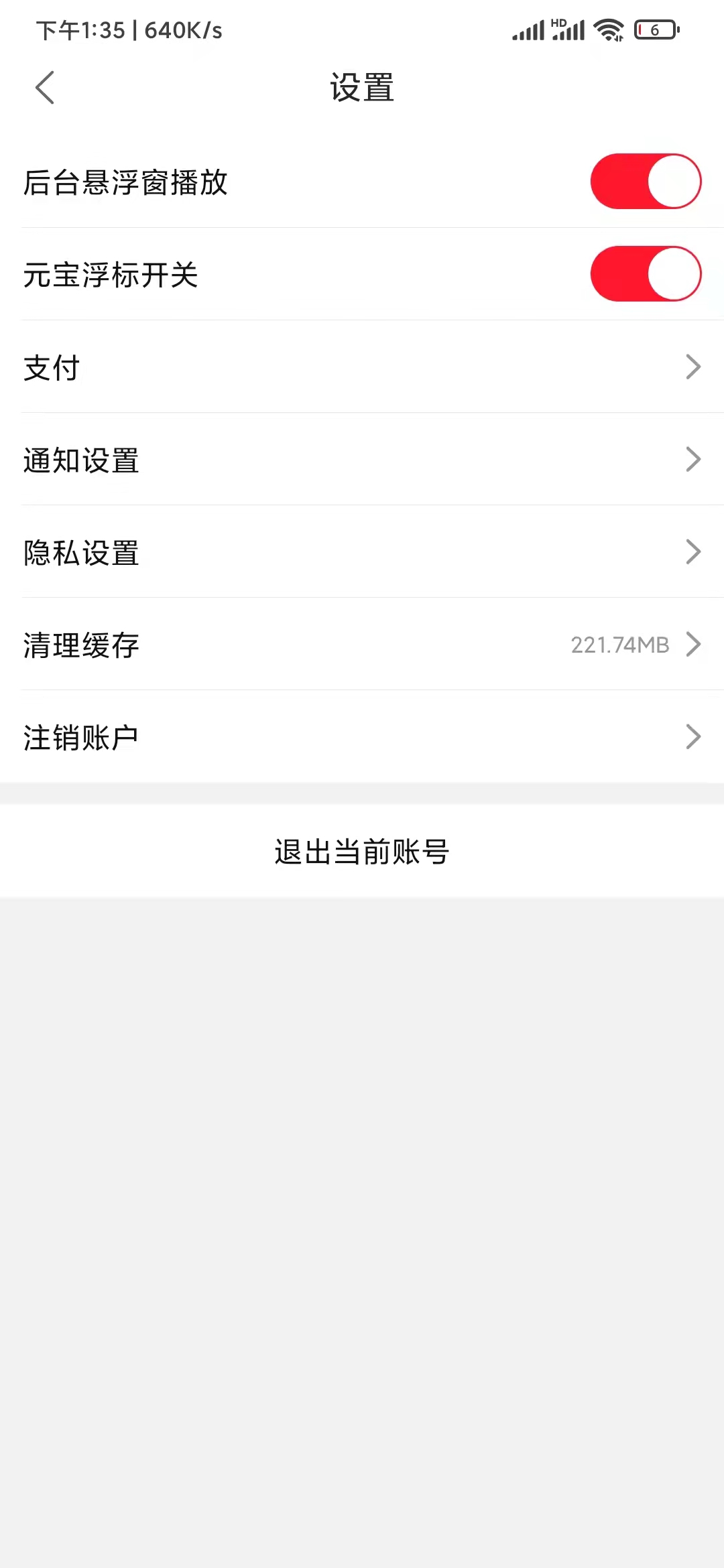
Task: Open the 隐私设置 menu entry
Action: tap(82, 551)
